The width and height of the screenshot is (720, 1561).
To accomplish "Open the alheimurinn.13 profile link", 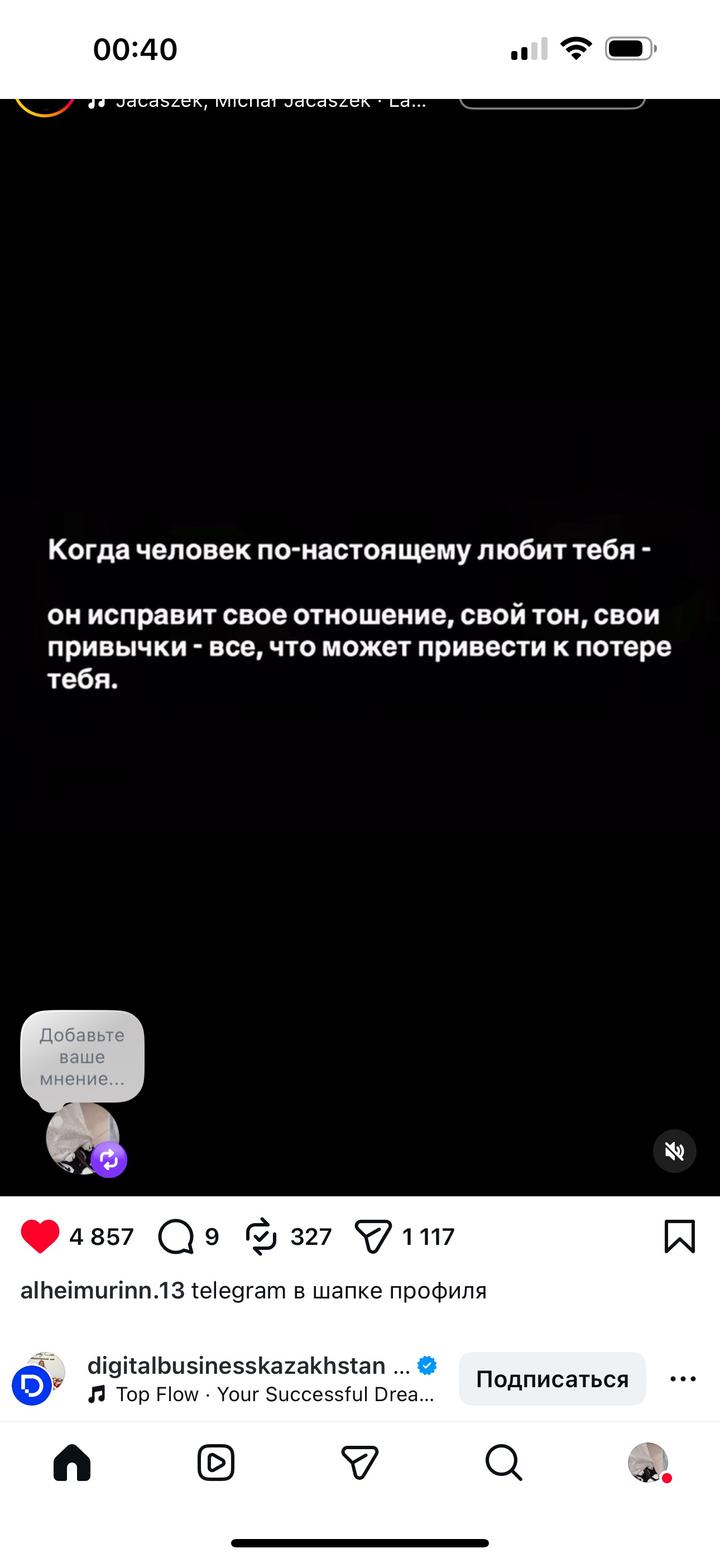I will point(102,1291).
